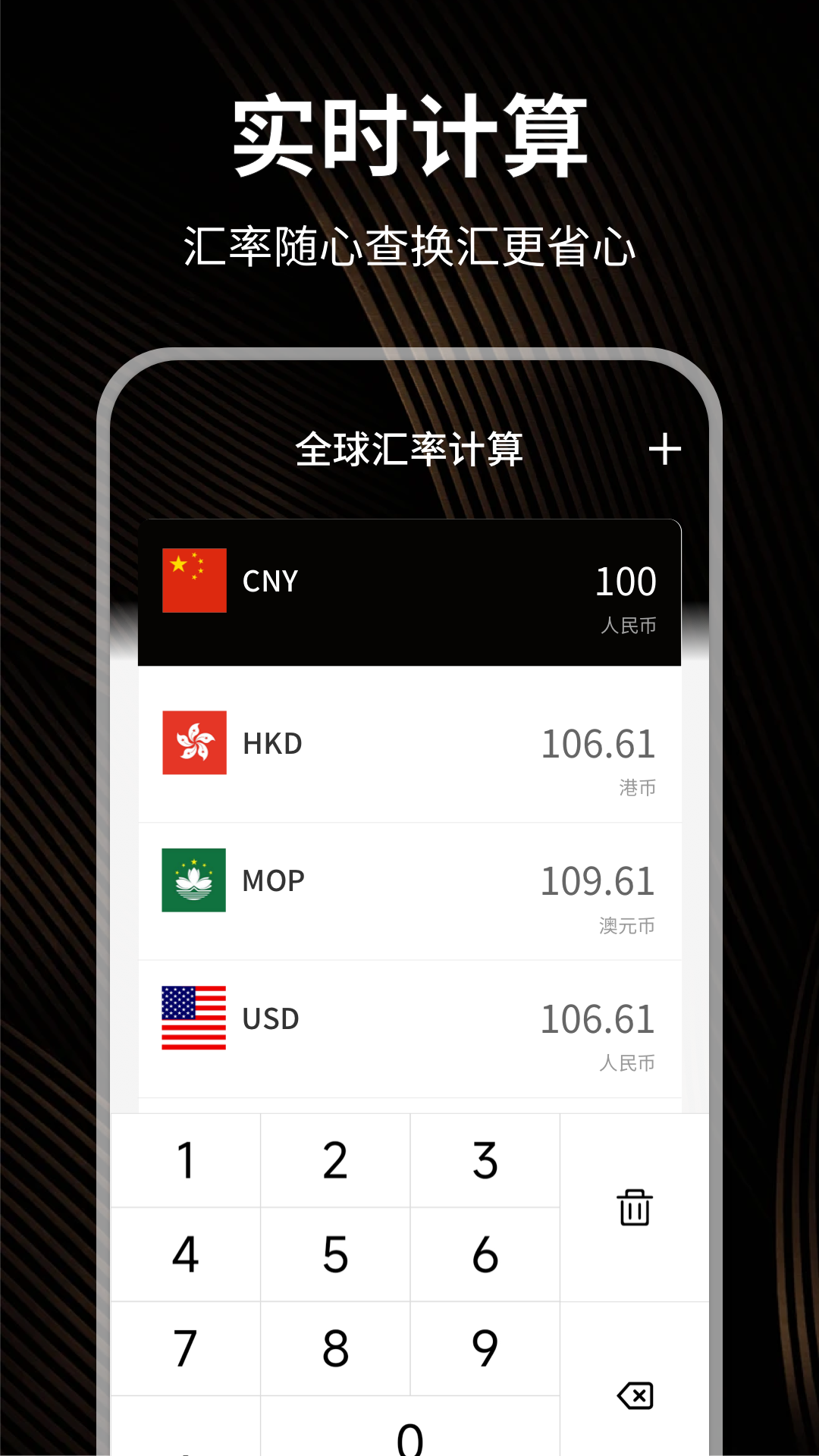Screen dimensions: 819x1456
Task: Tap the 106.61 HKD converted amount
Action: (x=598, y=745)
